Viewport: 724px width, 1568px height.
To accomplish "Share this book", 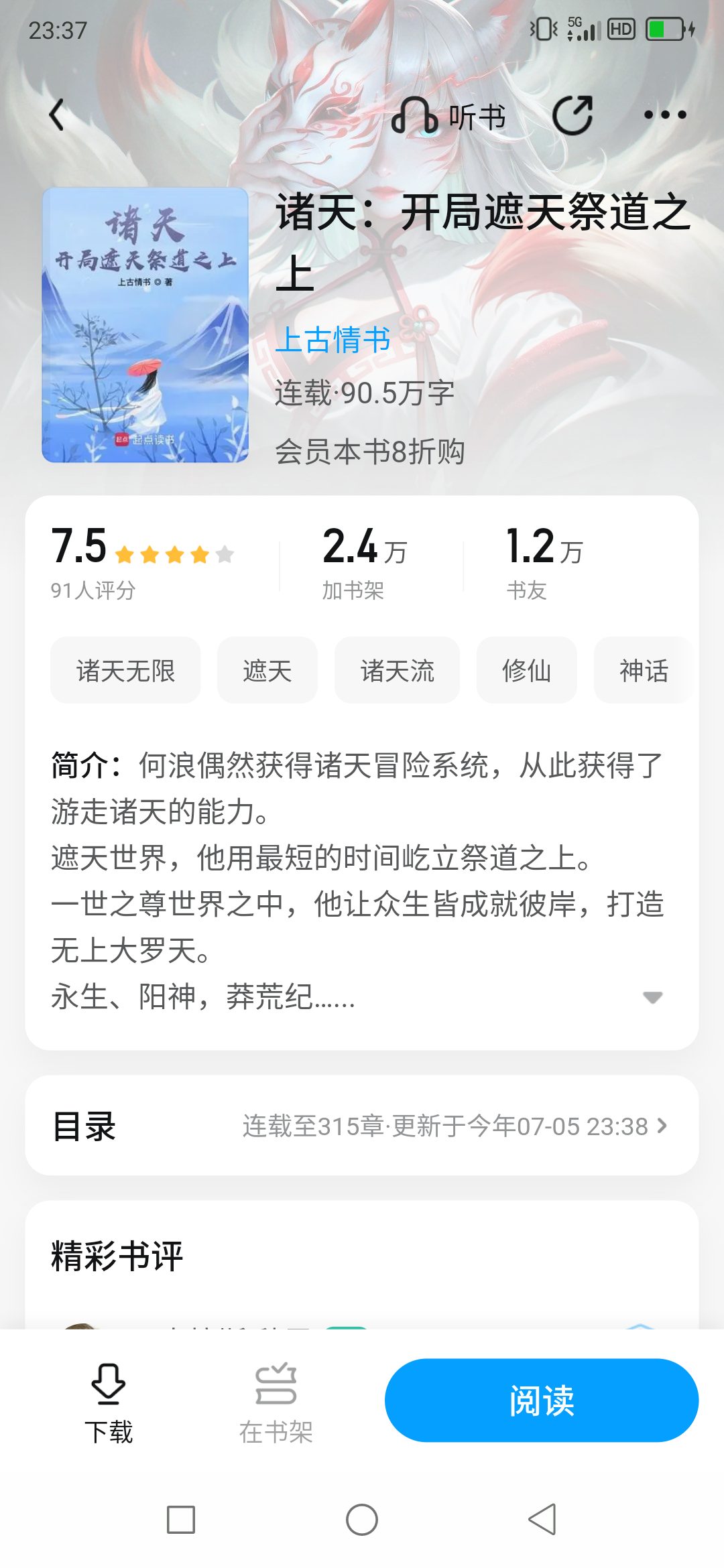I will (572, 115).
